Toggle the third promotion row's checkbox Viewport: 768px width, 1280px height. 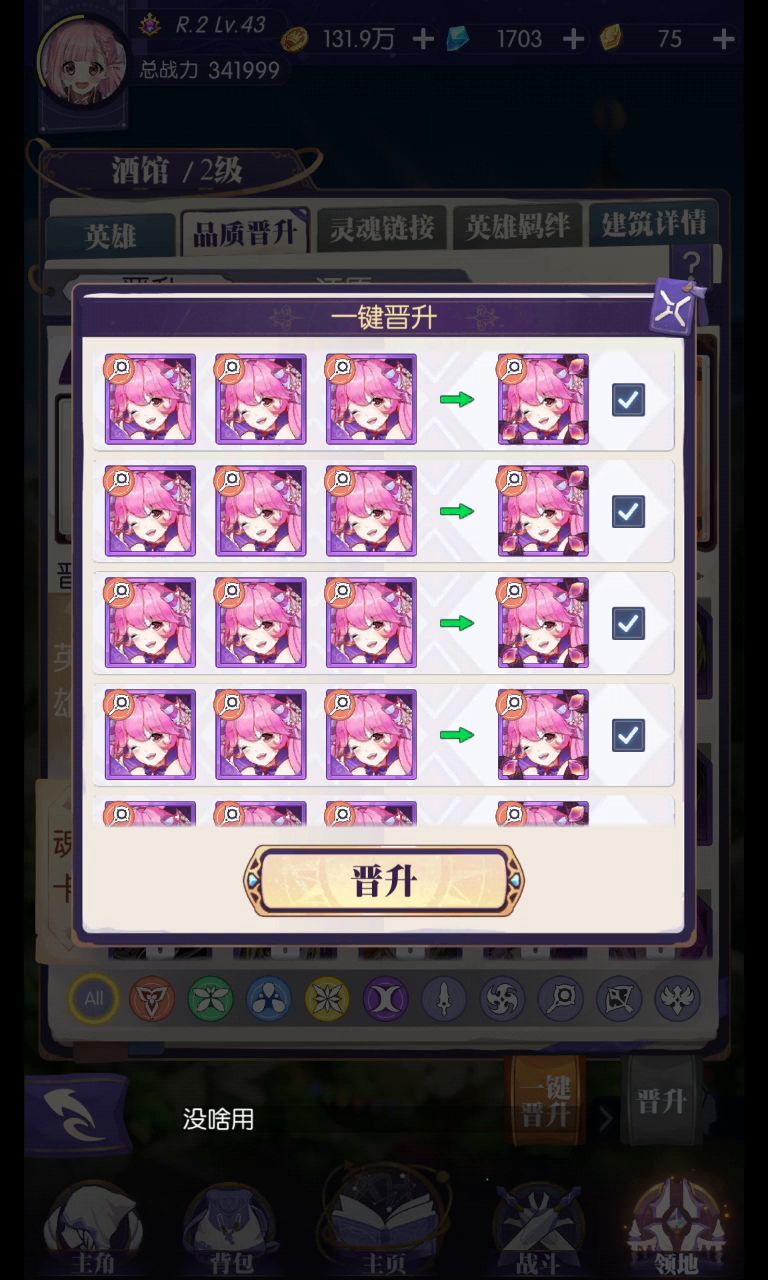(x=628, y=624)
